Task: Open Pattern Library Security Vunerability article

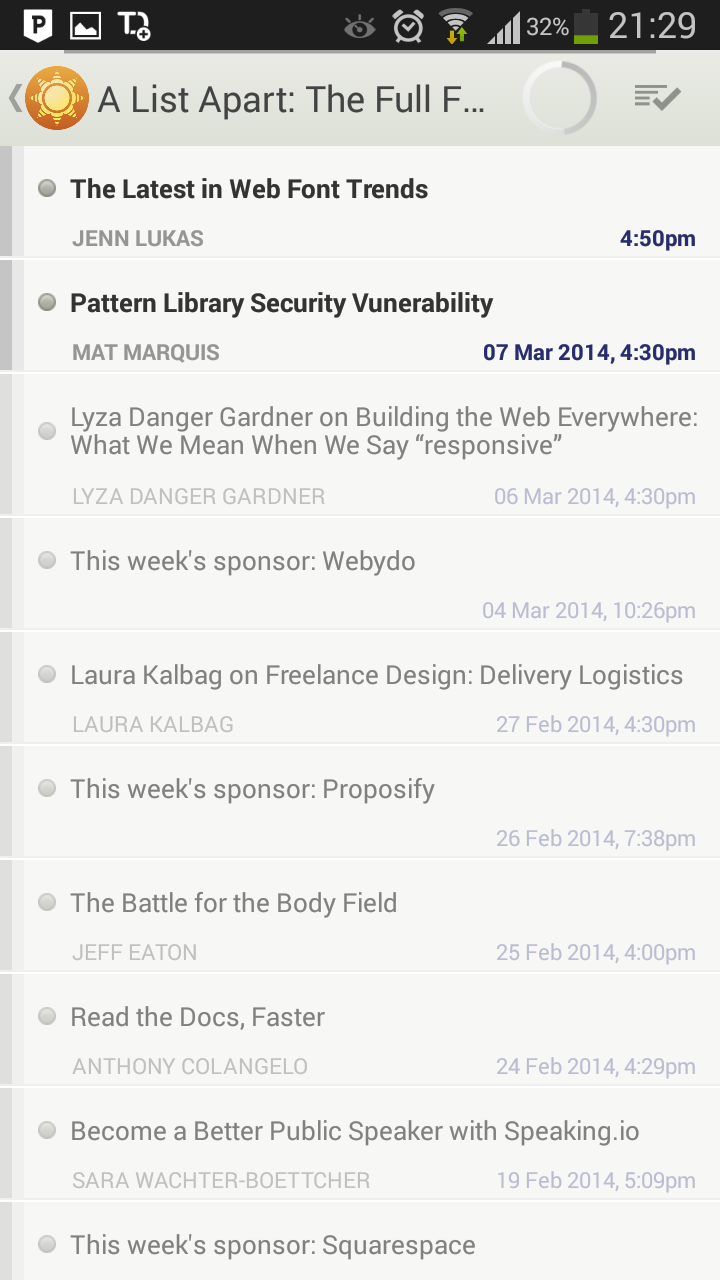Action: (360, 315)
